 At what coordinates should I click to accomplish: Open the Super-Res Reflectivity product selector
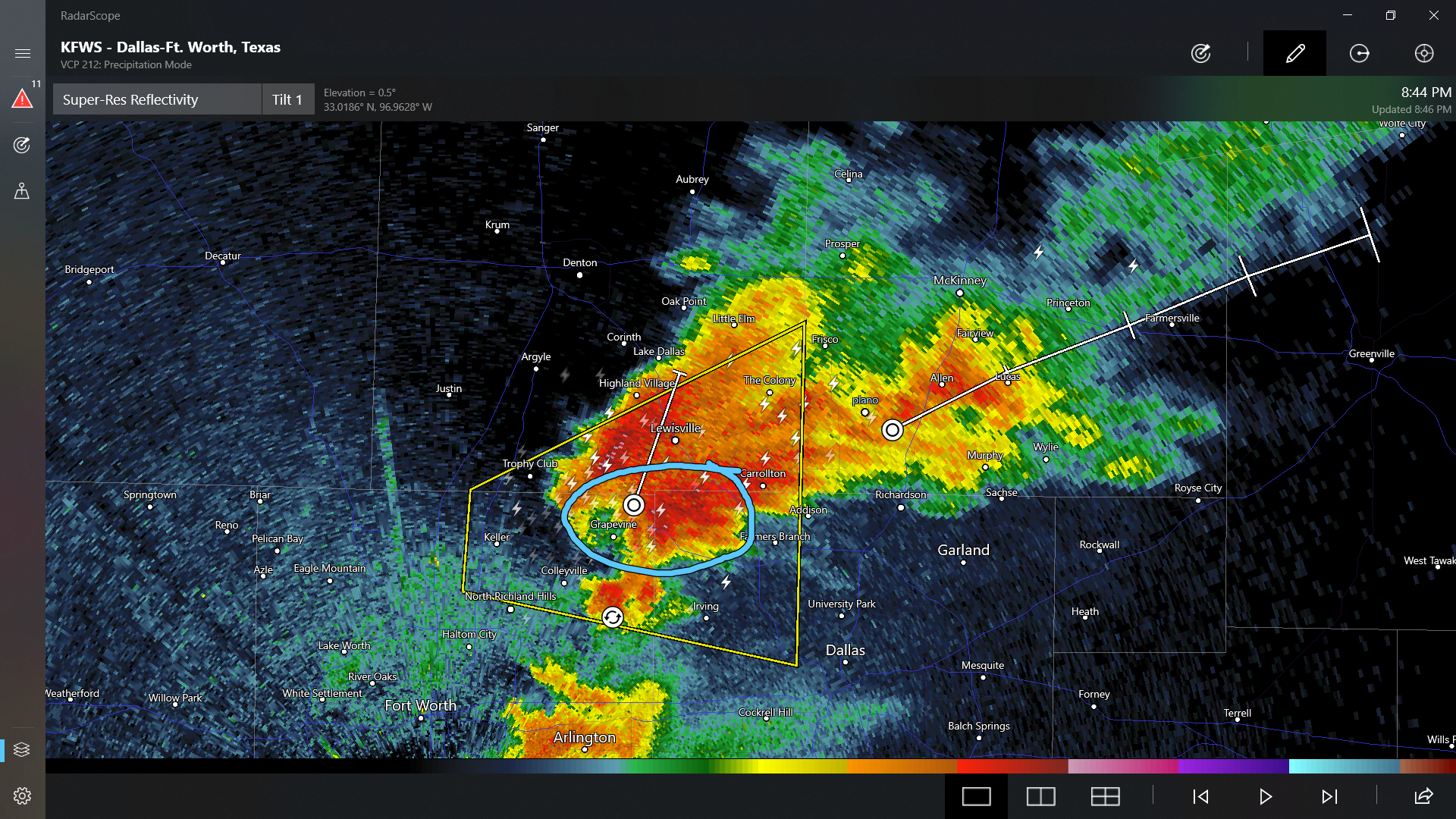point(157,99)
